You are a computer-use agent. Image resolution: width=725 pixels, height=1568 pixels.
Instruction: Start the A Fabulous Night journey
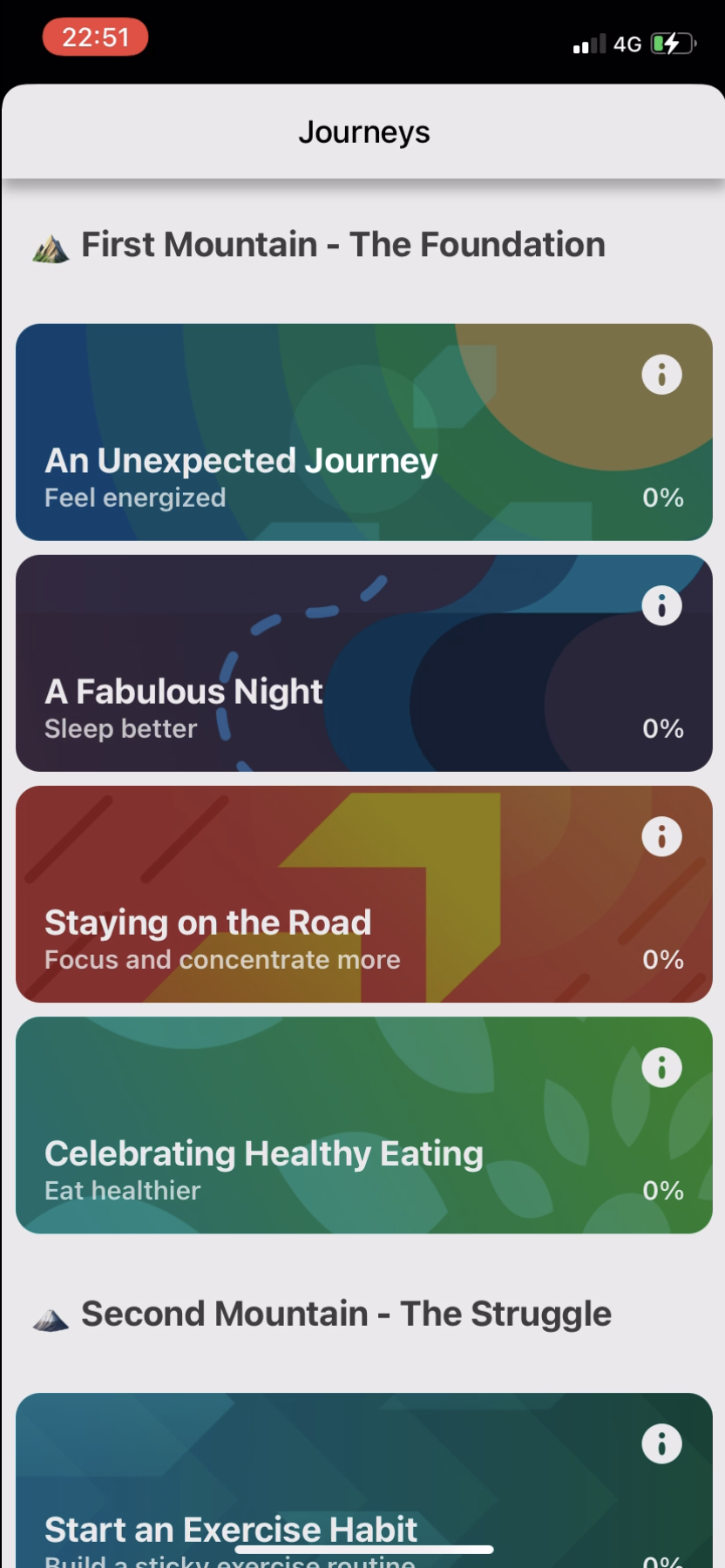(x=362, y=662)
